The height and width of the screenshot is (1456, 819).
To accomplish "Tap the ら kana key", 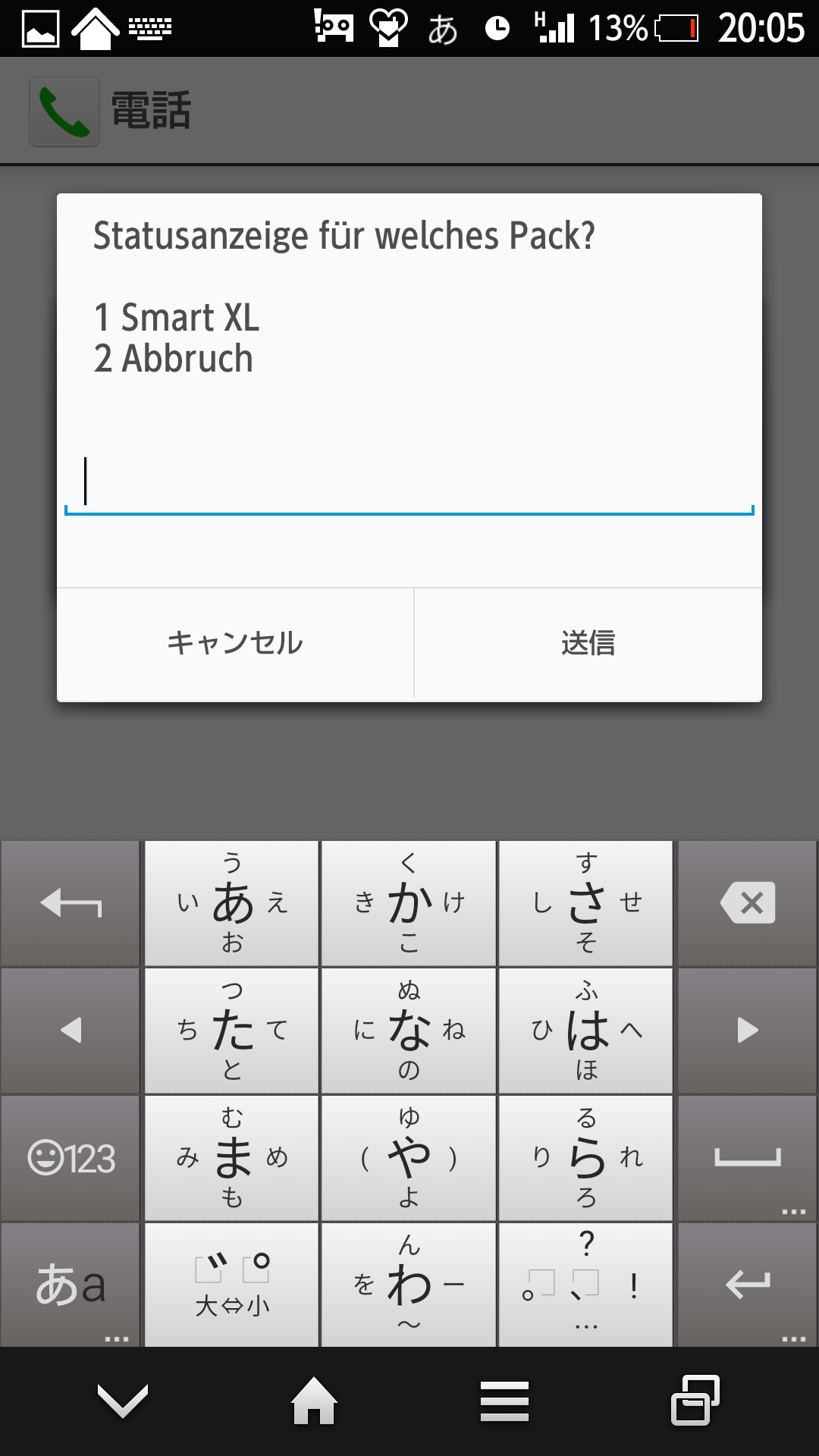I will click(x=585, y=1158).
